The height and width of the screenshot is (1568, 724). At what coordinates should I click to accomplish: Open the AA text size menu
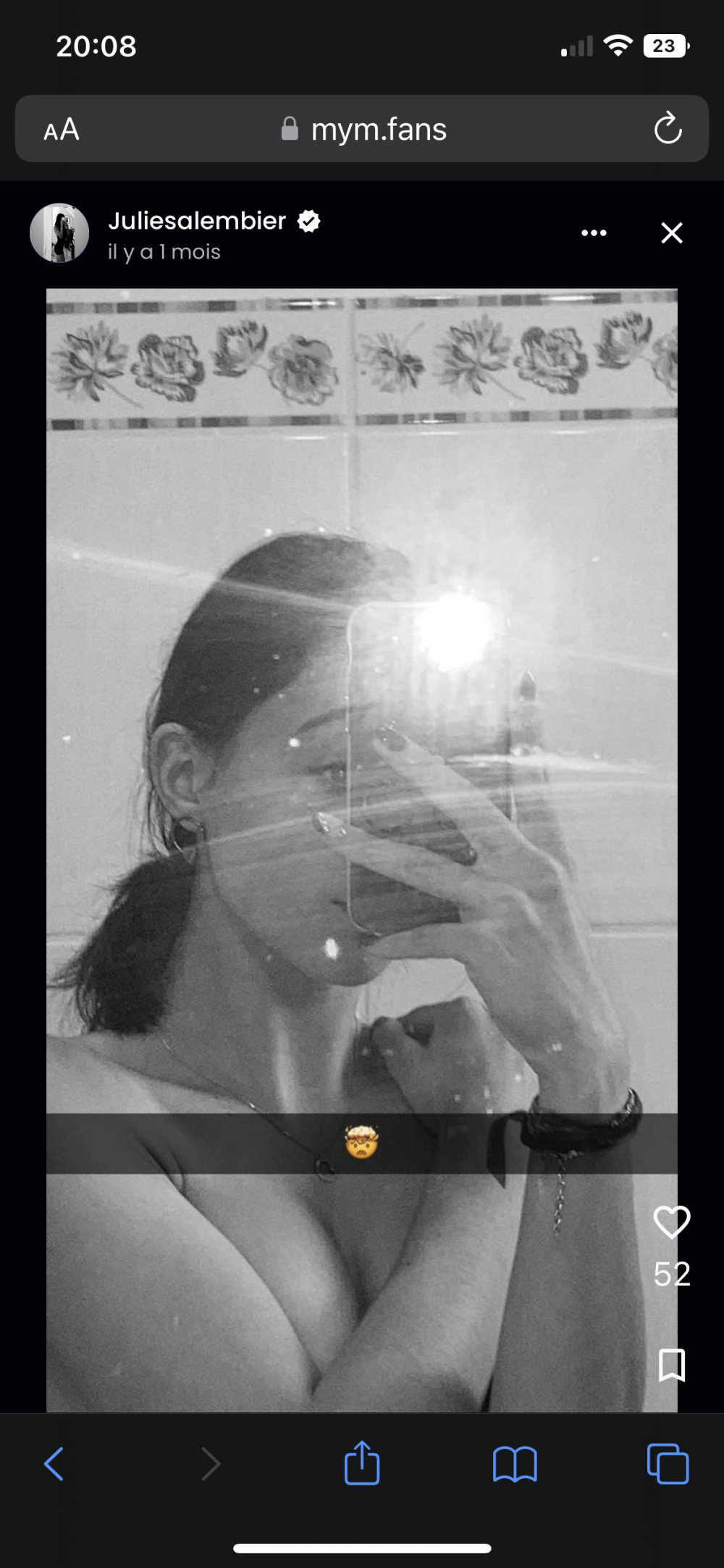[62, 130]
